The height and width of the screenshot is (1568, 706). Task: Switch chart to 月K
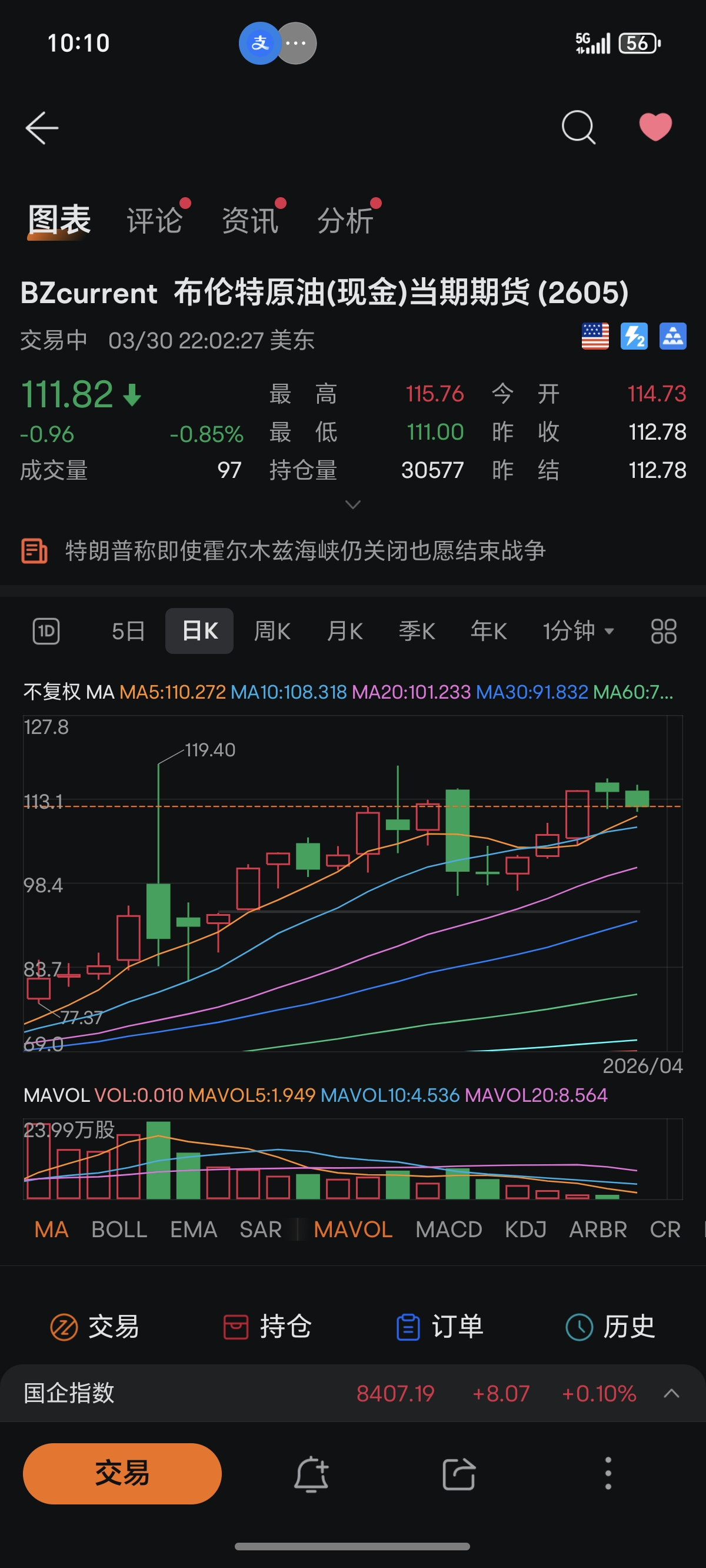[345, 631]
